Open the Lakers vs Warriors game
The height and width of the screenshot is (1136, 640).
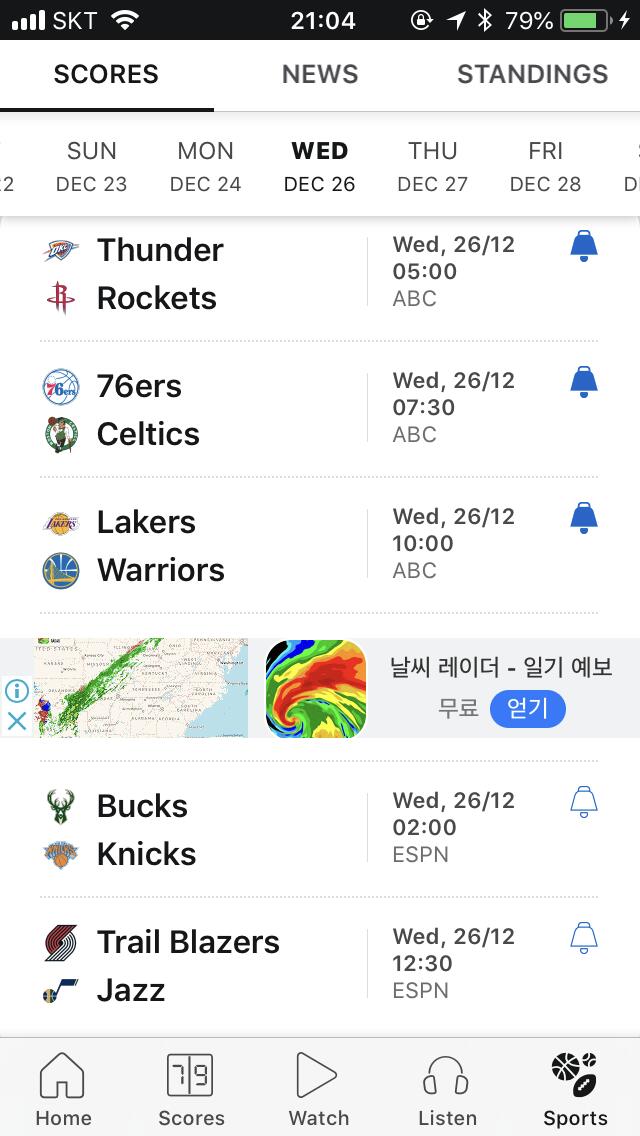point(200,546)
